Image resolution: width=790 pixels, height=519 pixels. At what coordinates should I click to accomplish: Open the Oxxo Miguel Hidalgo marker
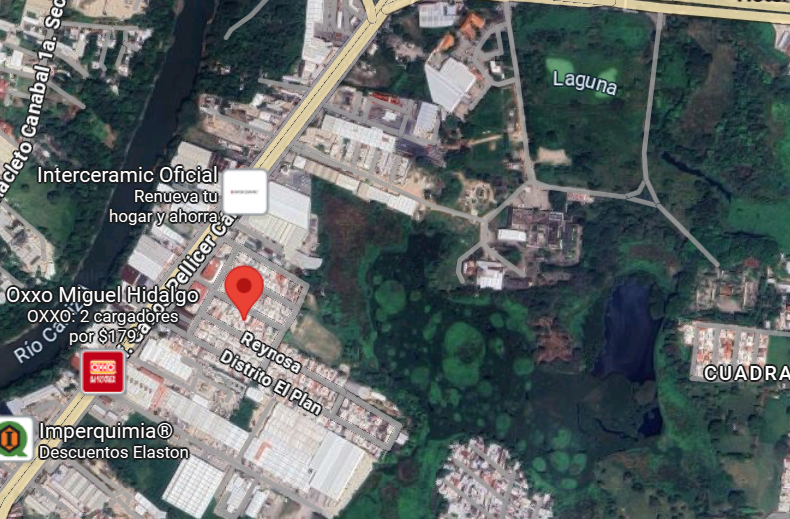[102, 371]
